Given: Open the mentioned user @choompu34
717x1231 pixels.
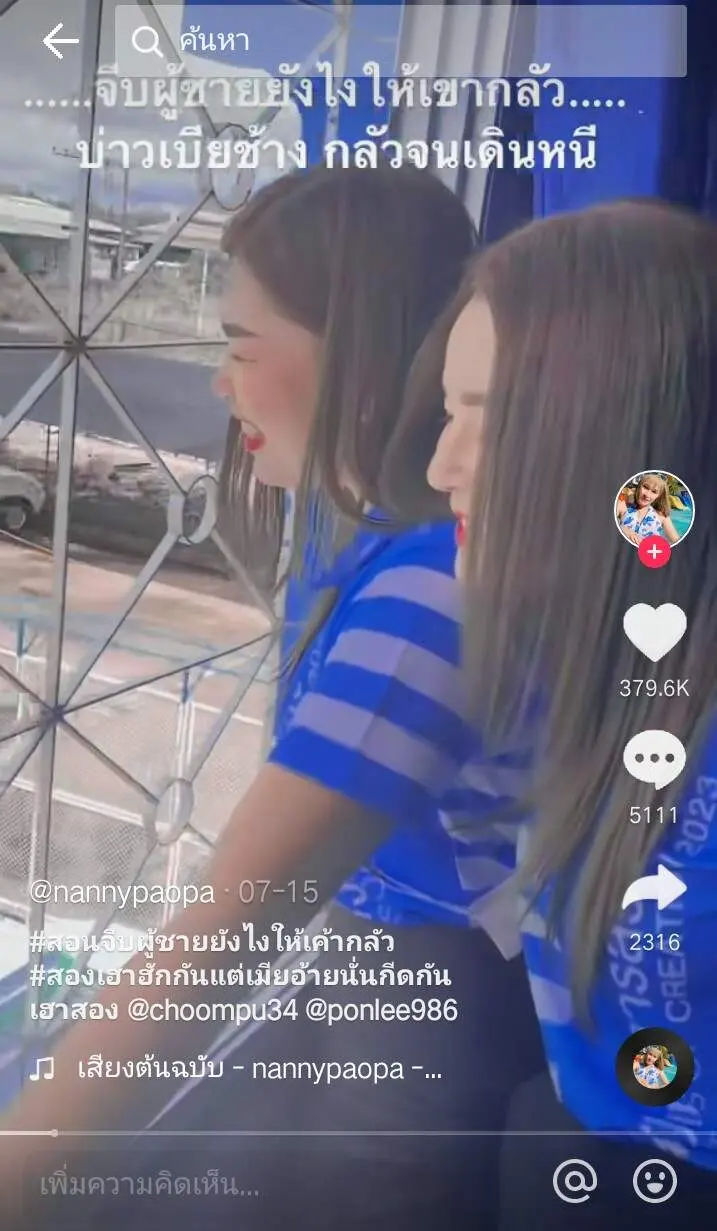Looking at the screenshot, I should (x=213, y=1011).
